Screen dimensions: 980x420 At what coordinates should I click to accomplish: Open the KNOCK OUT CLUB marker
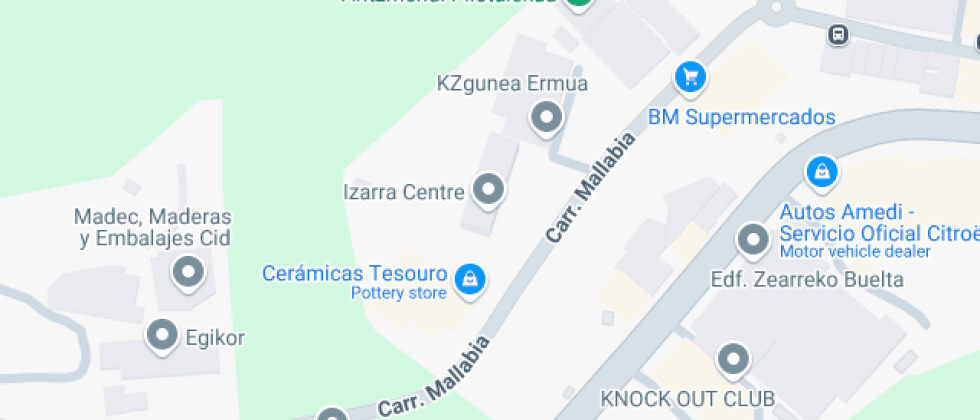(734, 358)
